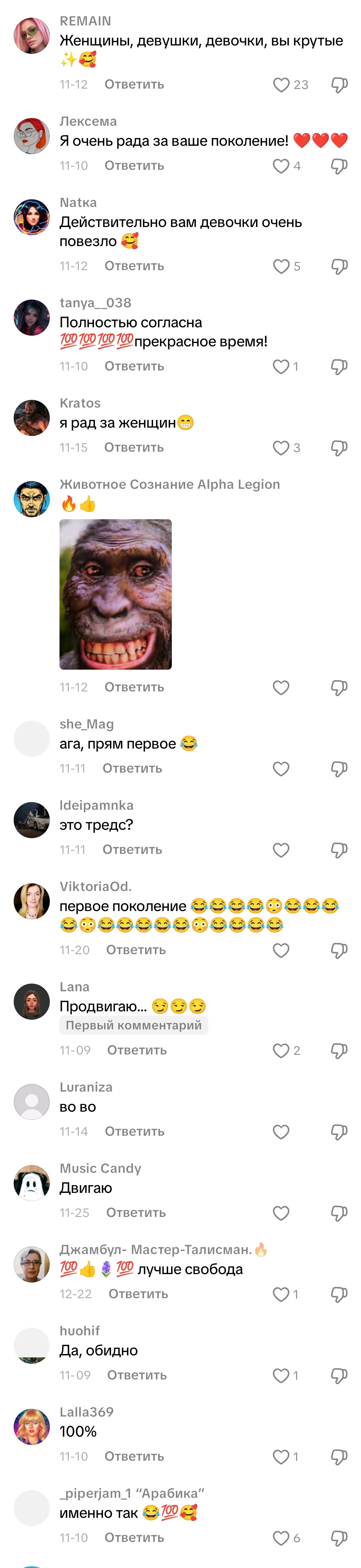Viewport: 361px width, 1568px height.
Task: Open tanya__038's profile avatar
Action: point(32,317)
